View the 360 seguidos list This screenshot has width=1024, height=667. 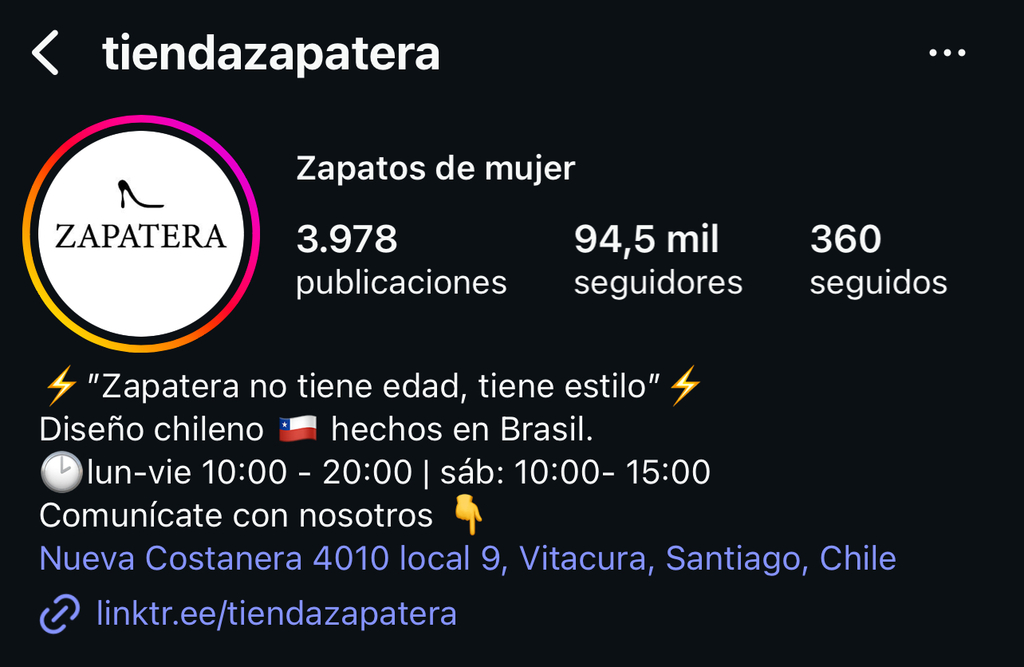877,259
